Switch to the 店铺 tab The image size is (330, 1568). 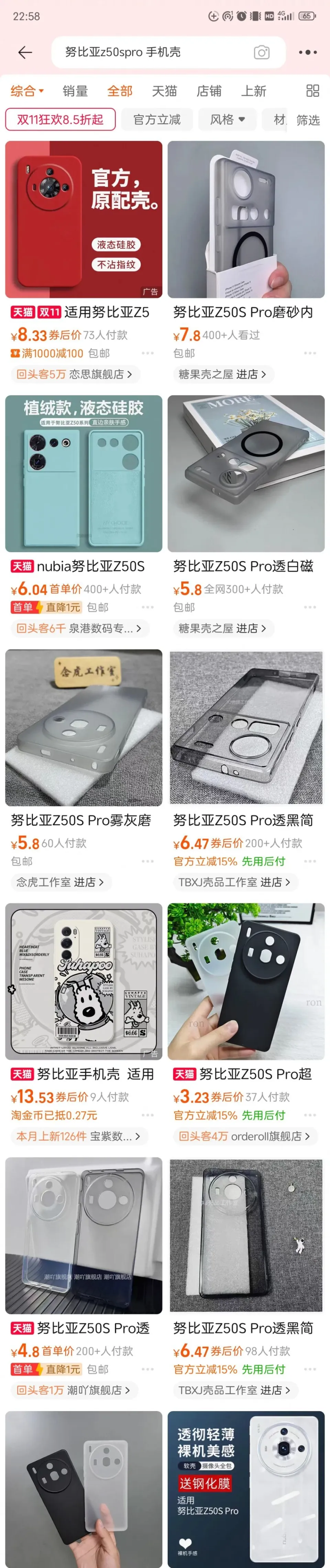coord(209,91)
